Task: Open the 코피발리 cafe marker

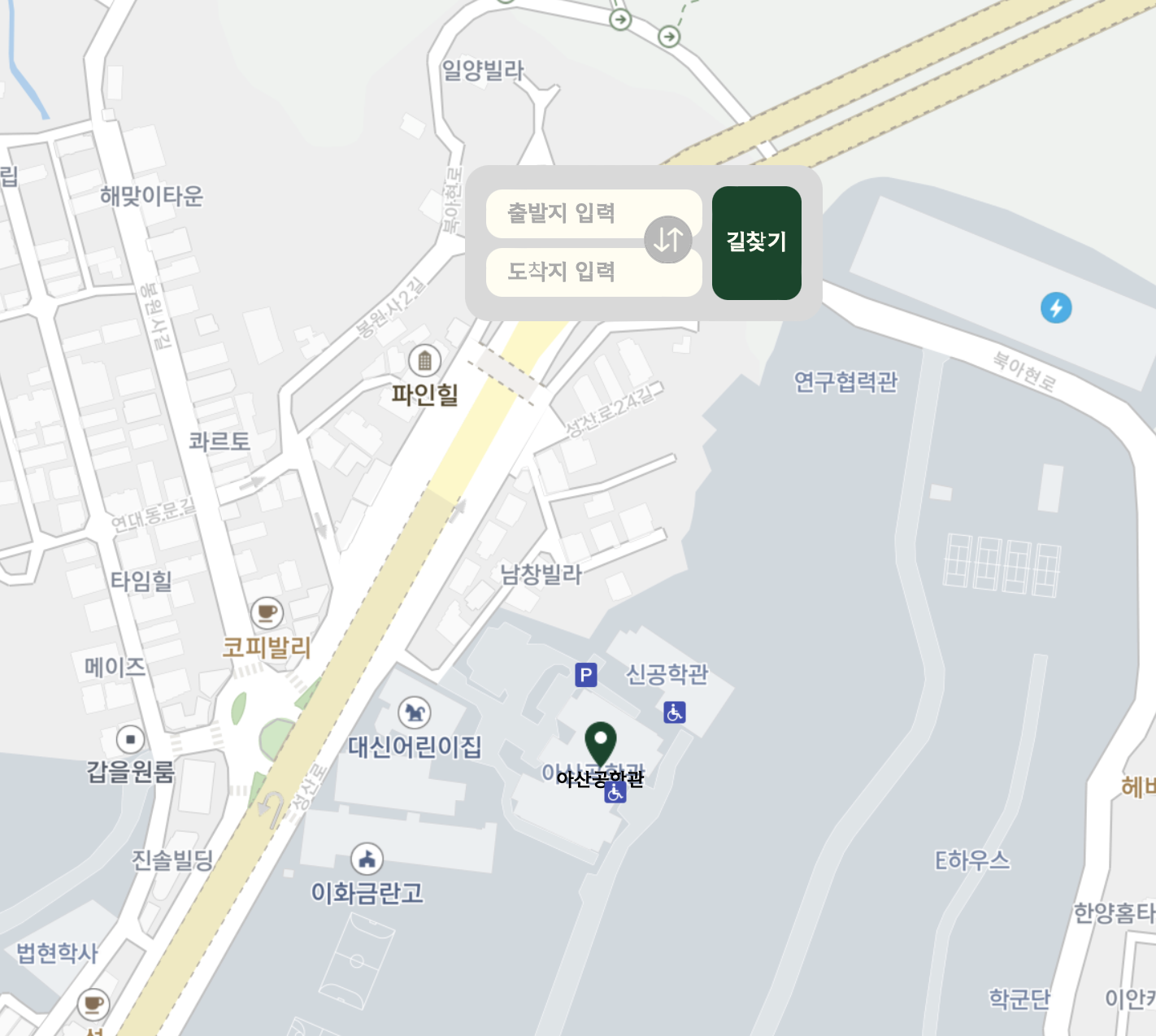Action: click(267, 612)
